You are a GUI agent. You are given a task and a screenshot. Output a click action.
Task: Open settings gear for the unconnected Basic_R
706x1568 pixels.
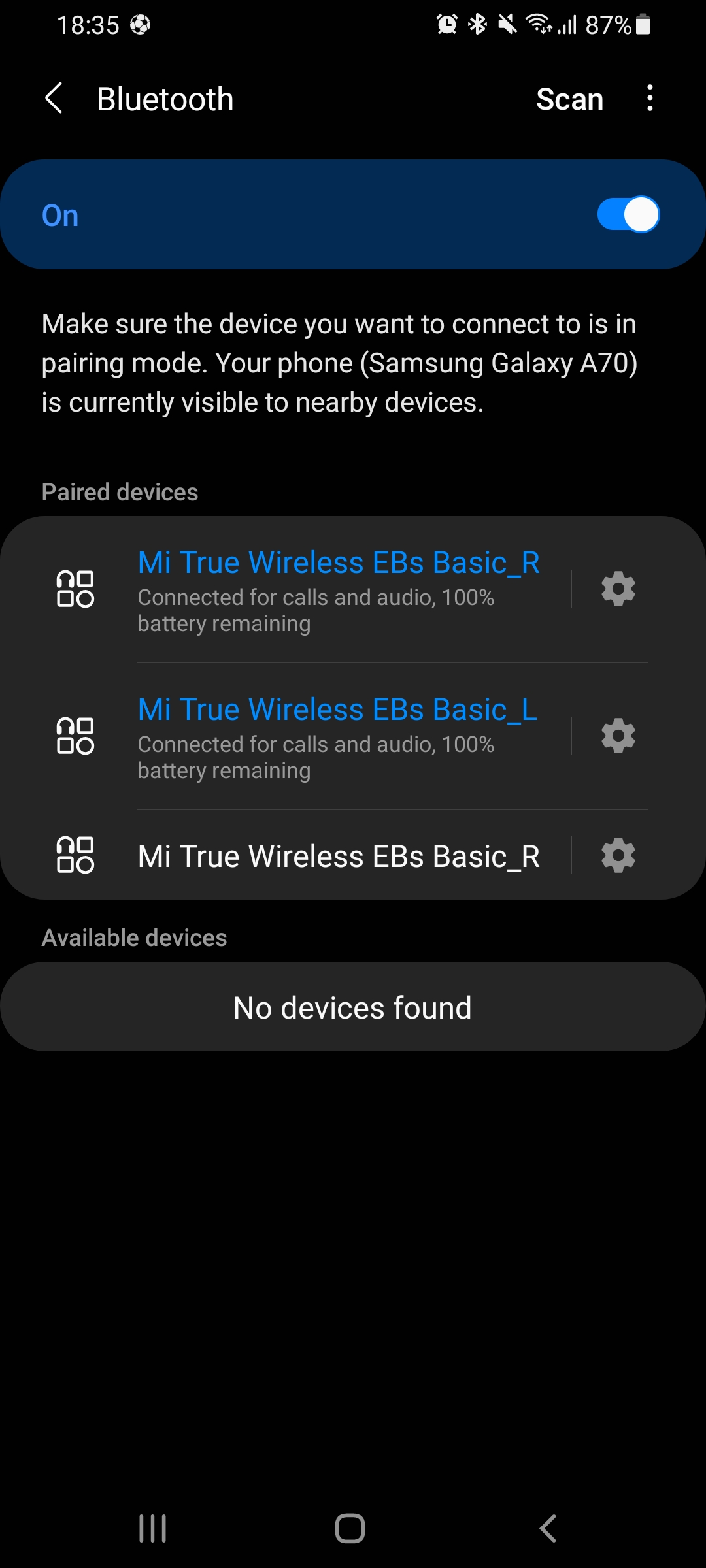point(618,855)
